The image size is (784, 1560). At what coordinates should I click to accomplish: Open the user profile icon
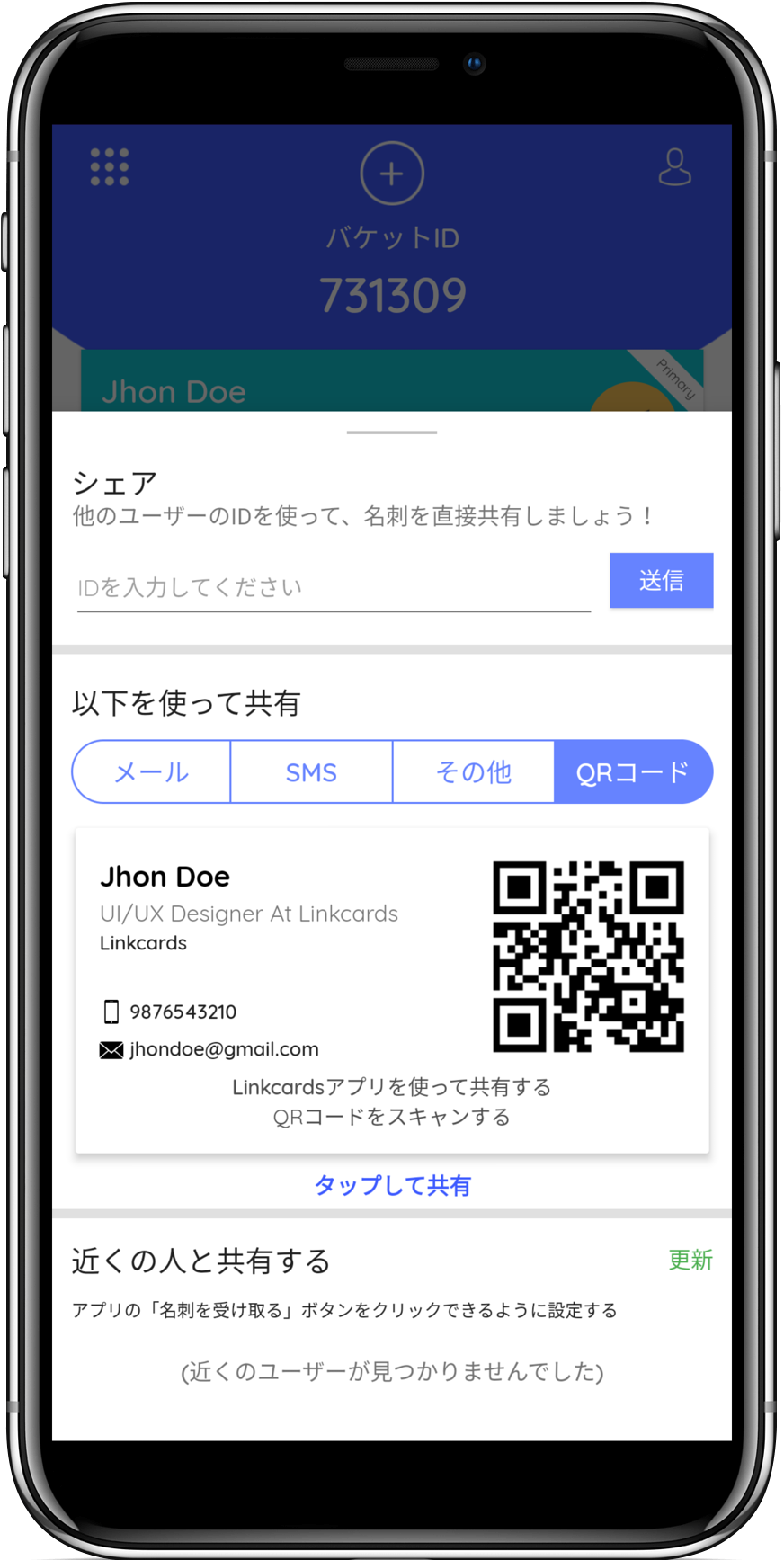[674, 167]
